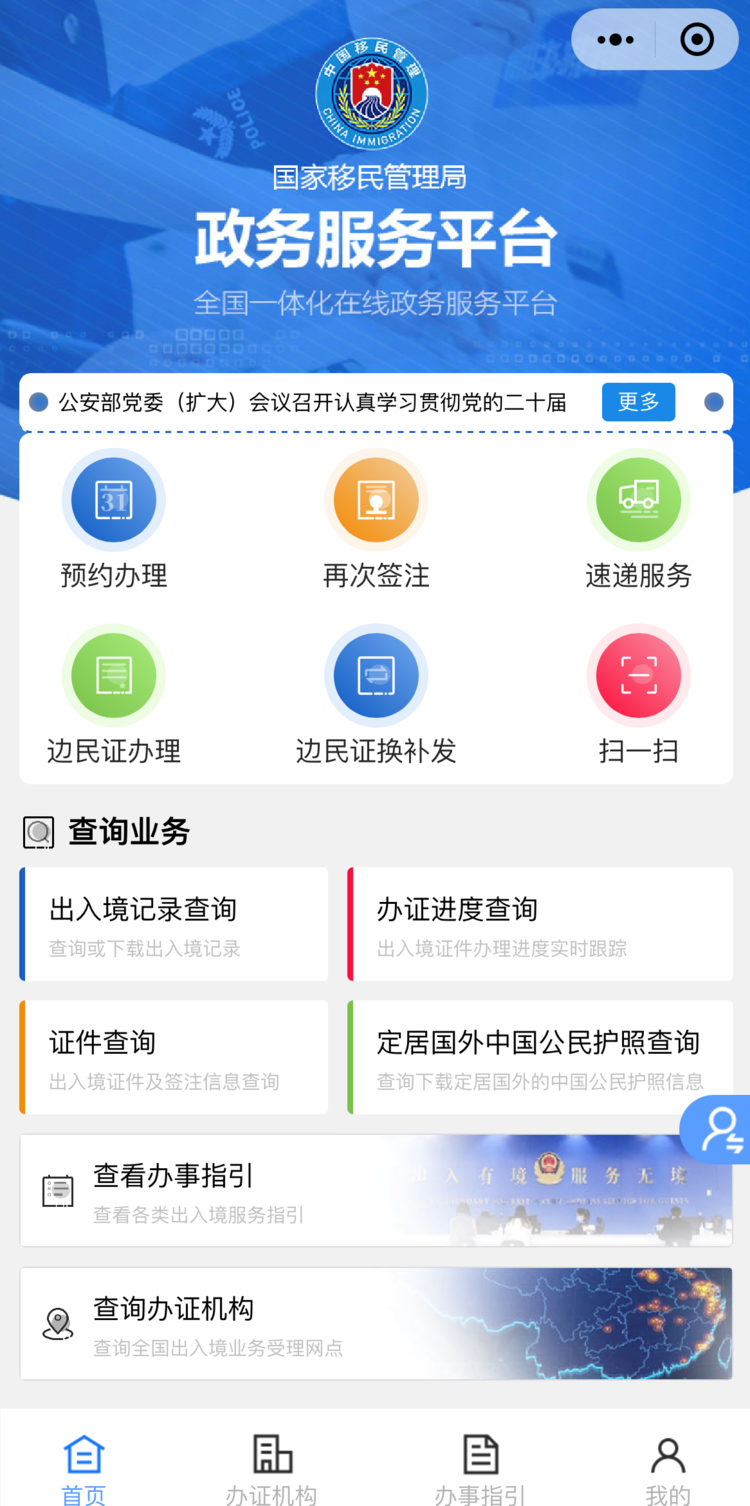Launch the 扫一扫 scan icon
The width and height of the screenshot is (750, 1506).
click(x=638, y=675)
